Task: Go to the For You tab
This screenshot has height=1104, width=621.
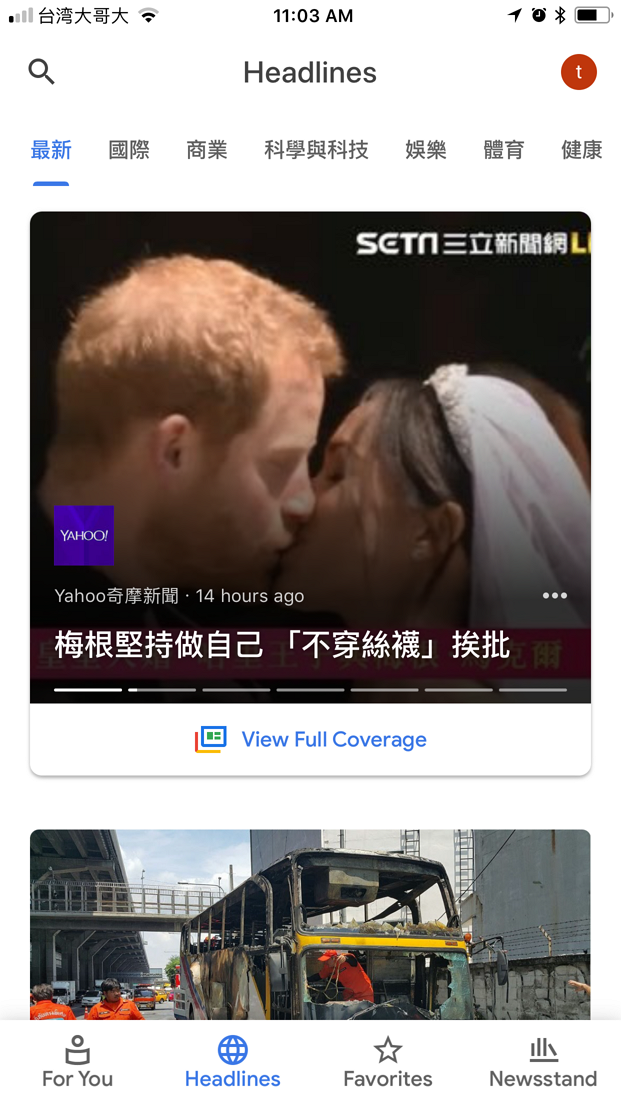Action: 77,1062
